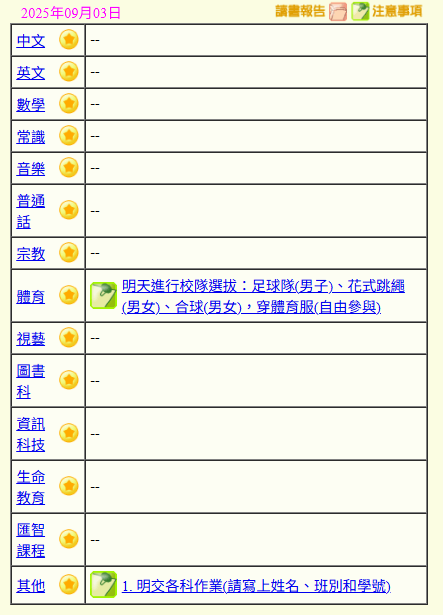Tap the star icon beside 中文

click(69, 40)
